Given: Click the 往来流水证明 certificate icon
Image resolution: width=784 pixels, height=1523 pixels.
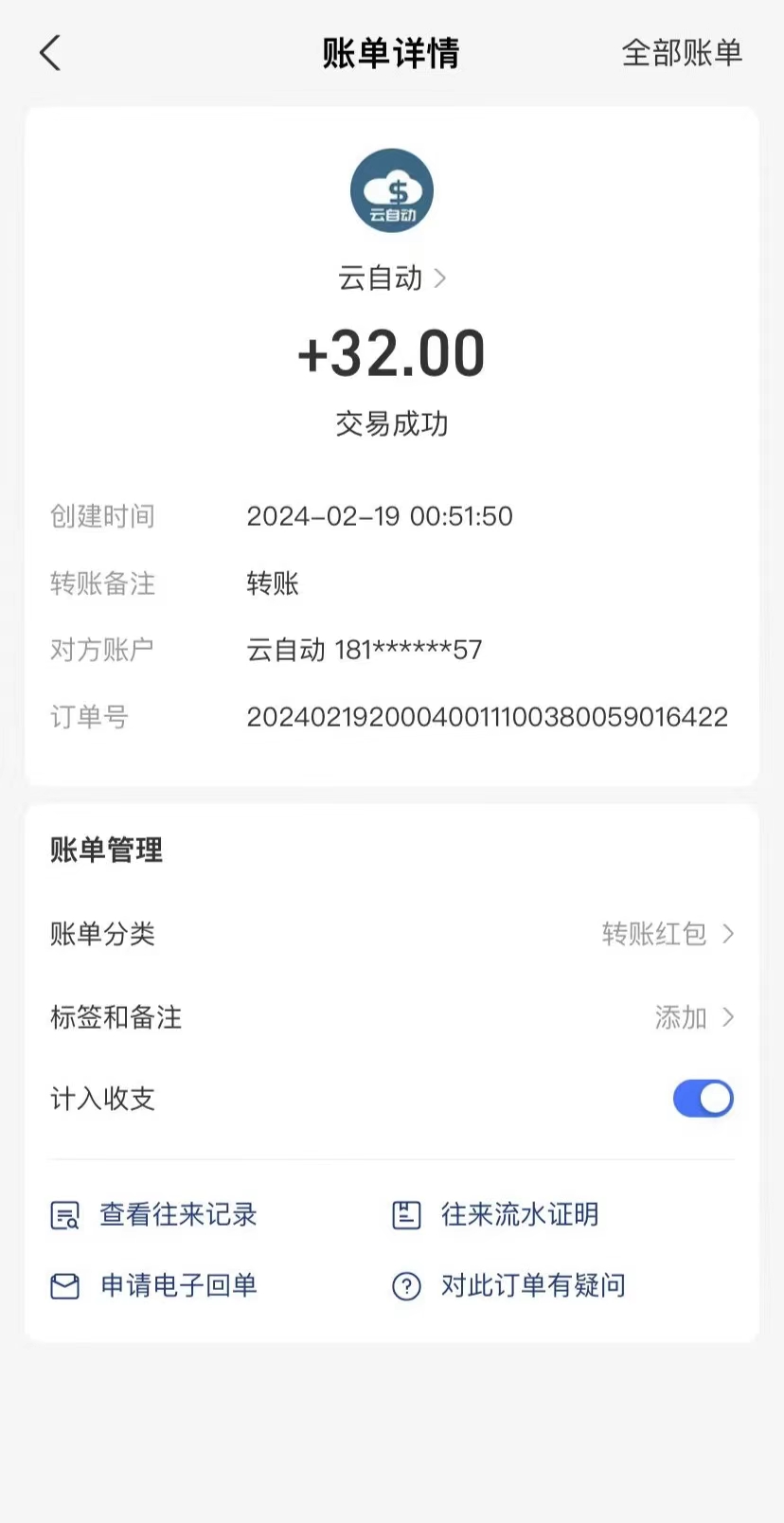Looking at the screenshot, I should click(x=405, y=1215).
